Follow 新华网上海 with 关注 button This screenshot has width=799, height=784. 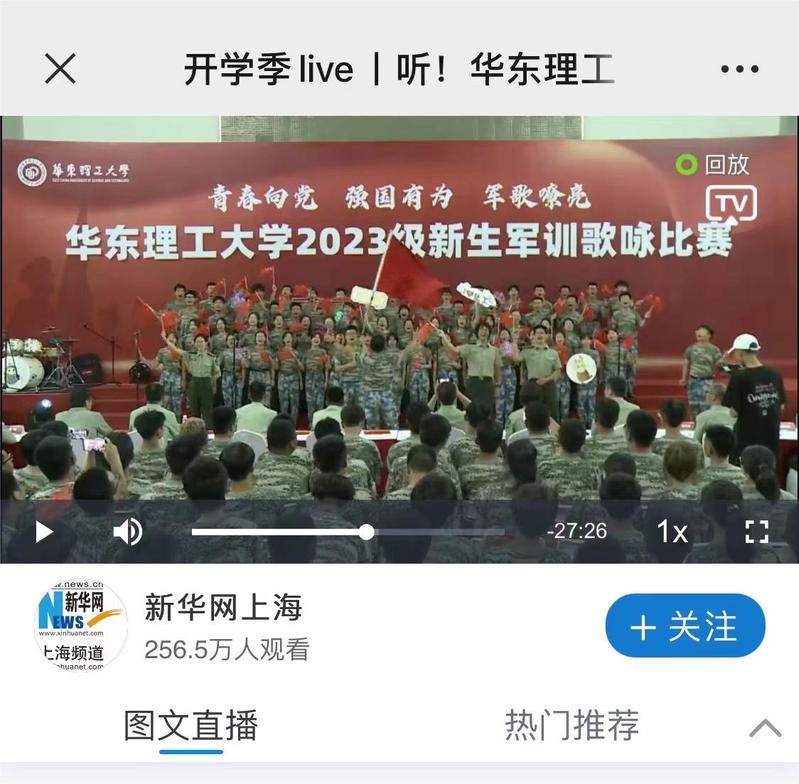click(x=685, y=627)
